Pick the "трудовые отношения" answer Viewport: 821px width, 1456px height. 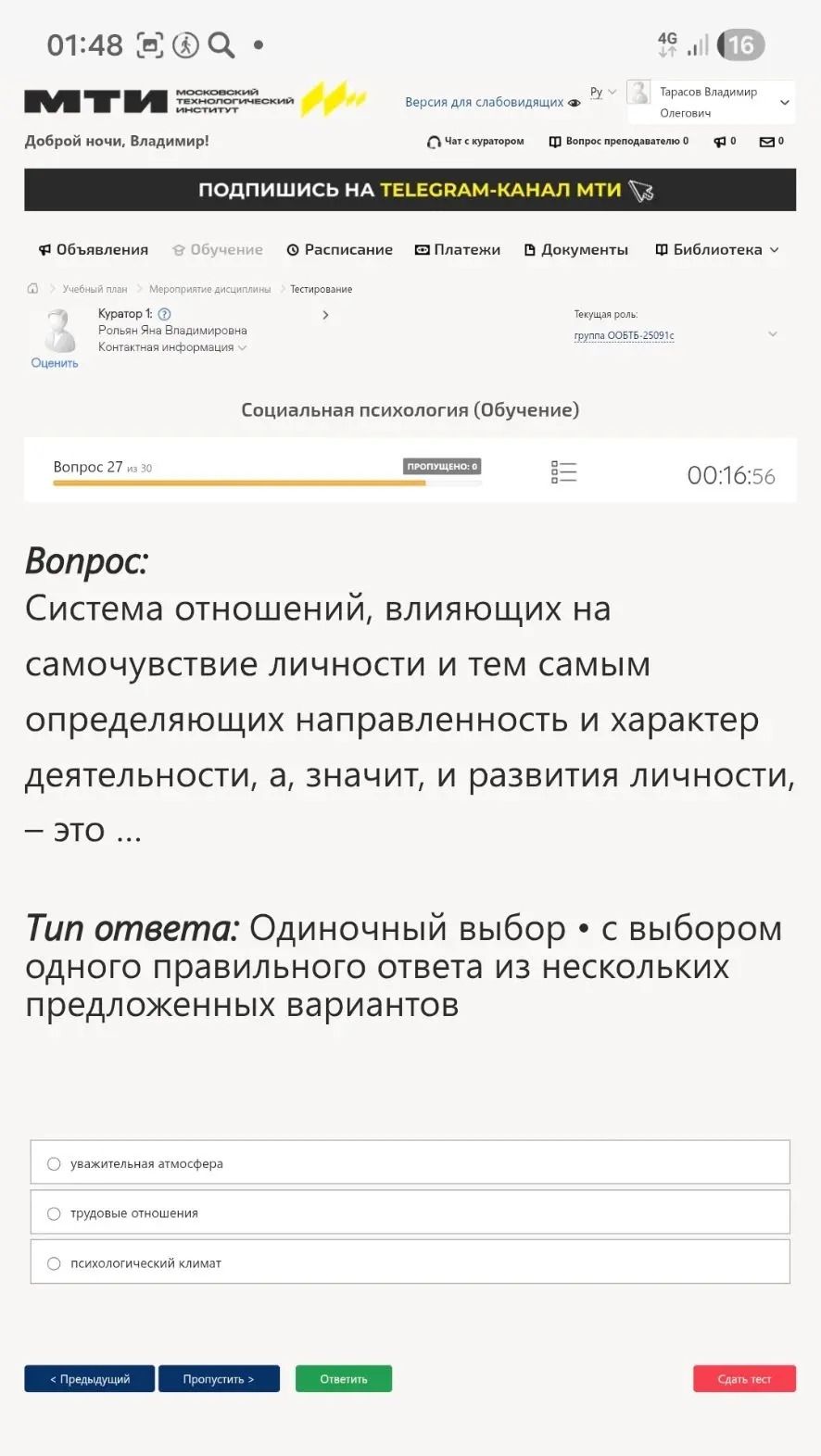coord(410,1212)
